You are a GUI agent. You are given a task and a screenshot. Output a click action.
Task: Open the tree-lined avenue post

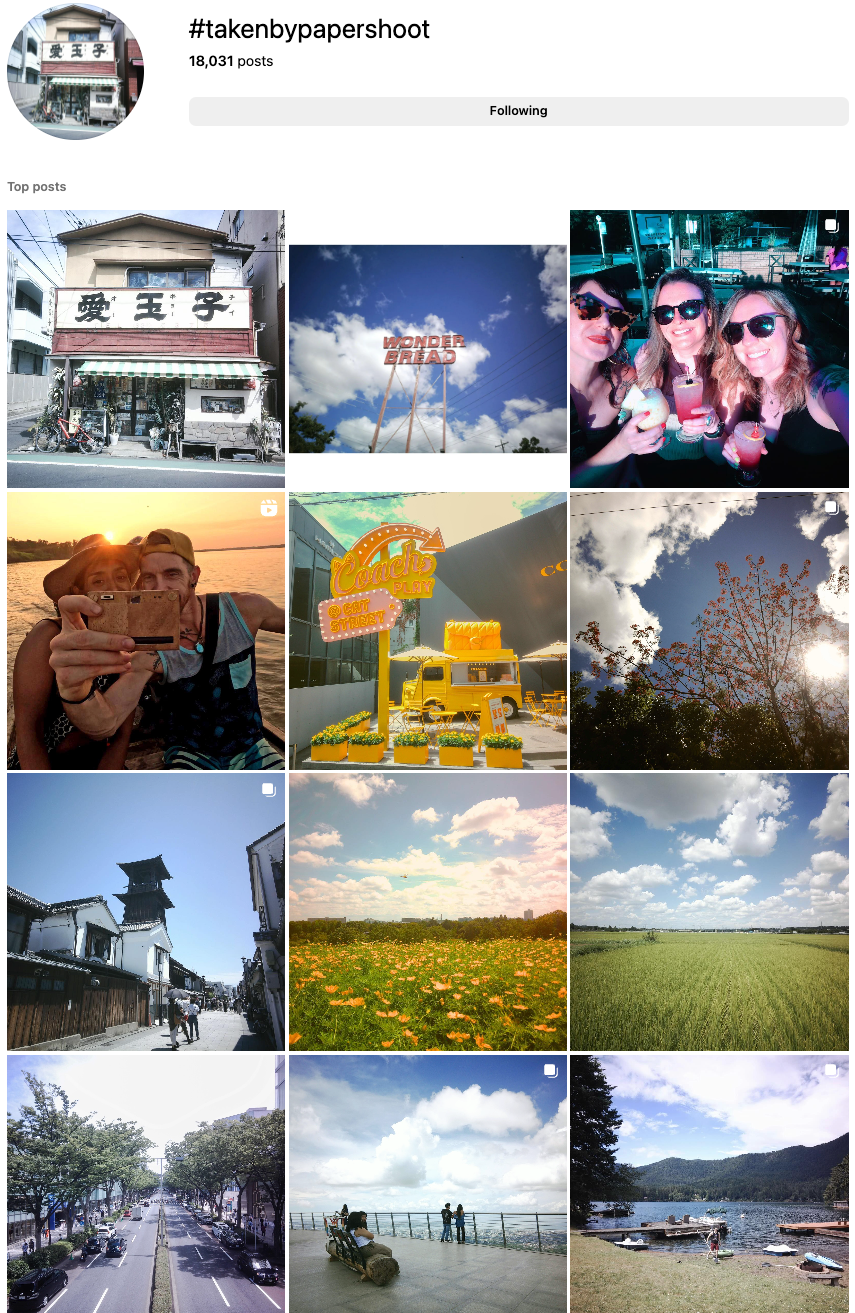pos(145,1184)
